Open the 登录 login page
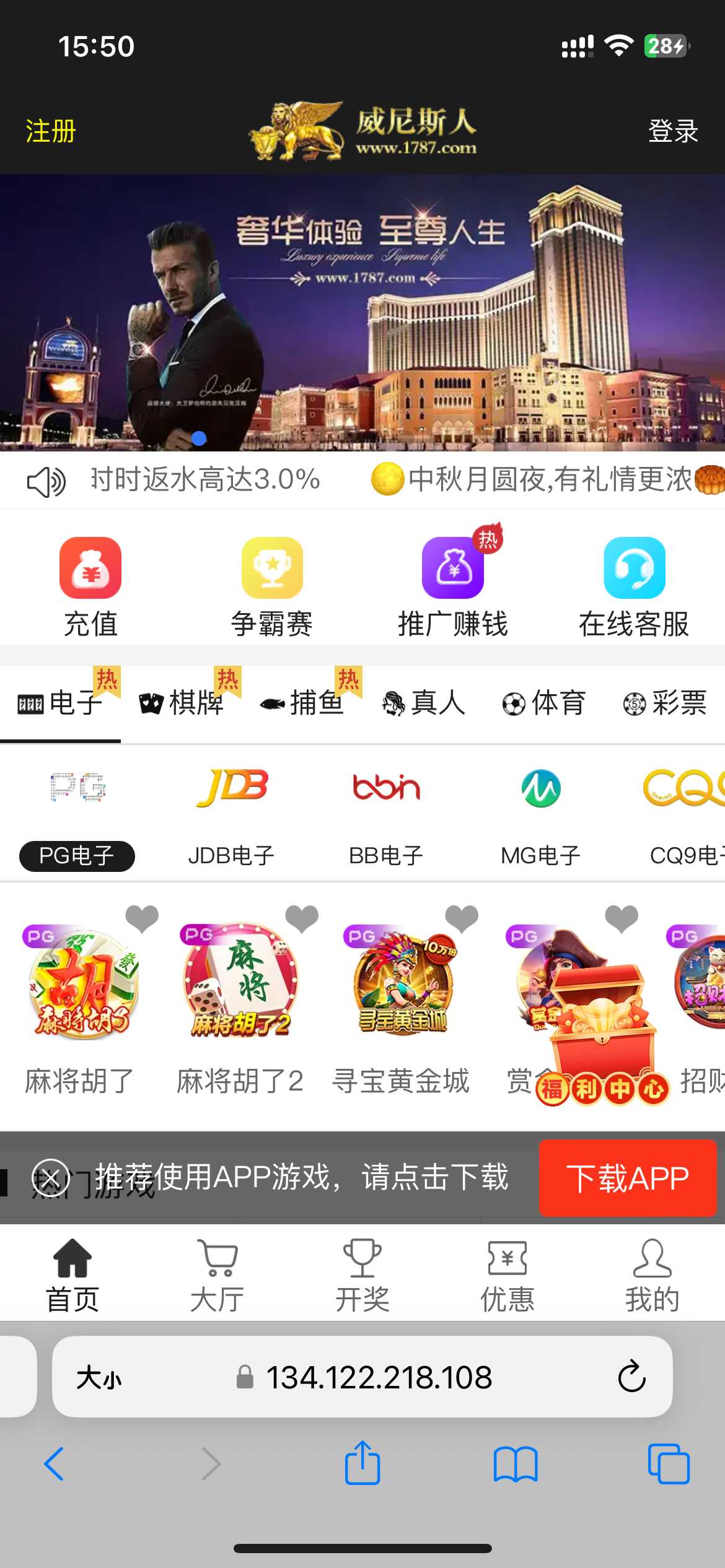Image resolution: width=725 pixels, height=1568 pixels. 673,131
